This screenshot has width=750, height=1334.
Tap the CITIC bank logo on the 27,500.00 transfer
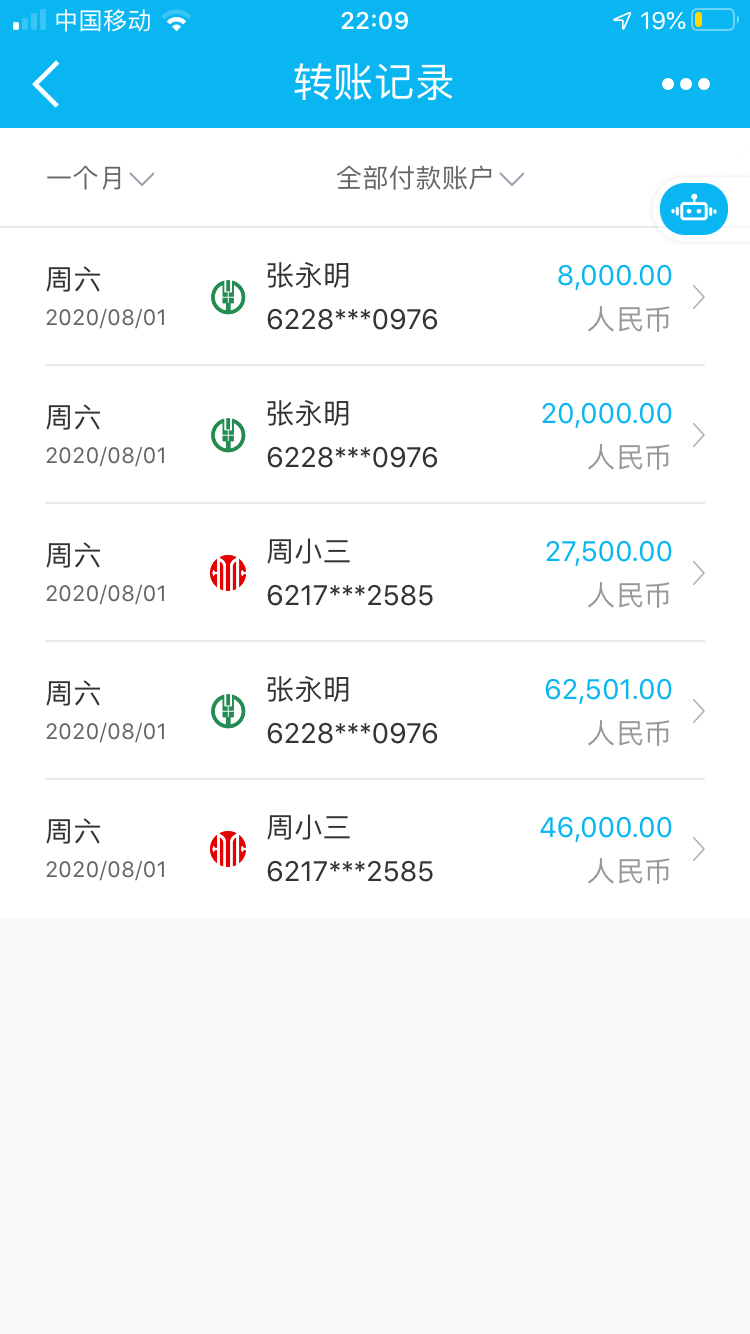[227, 573]
